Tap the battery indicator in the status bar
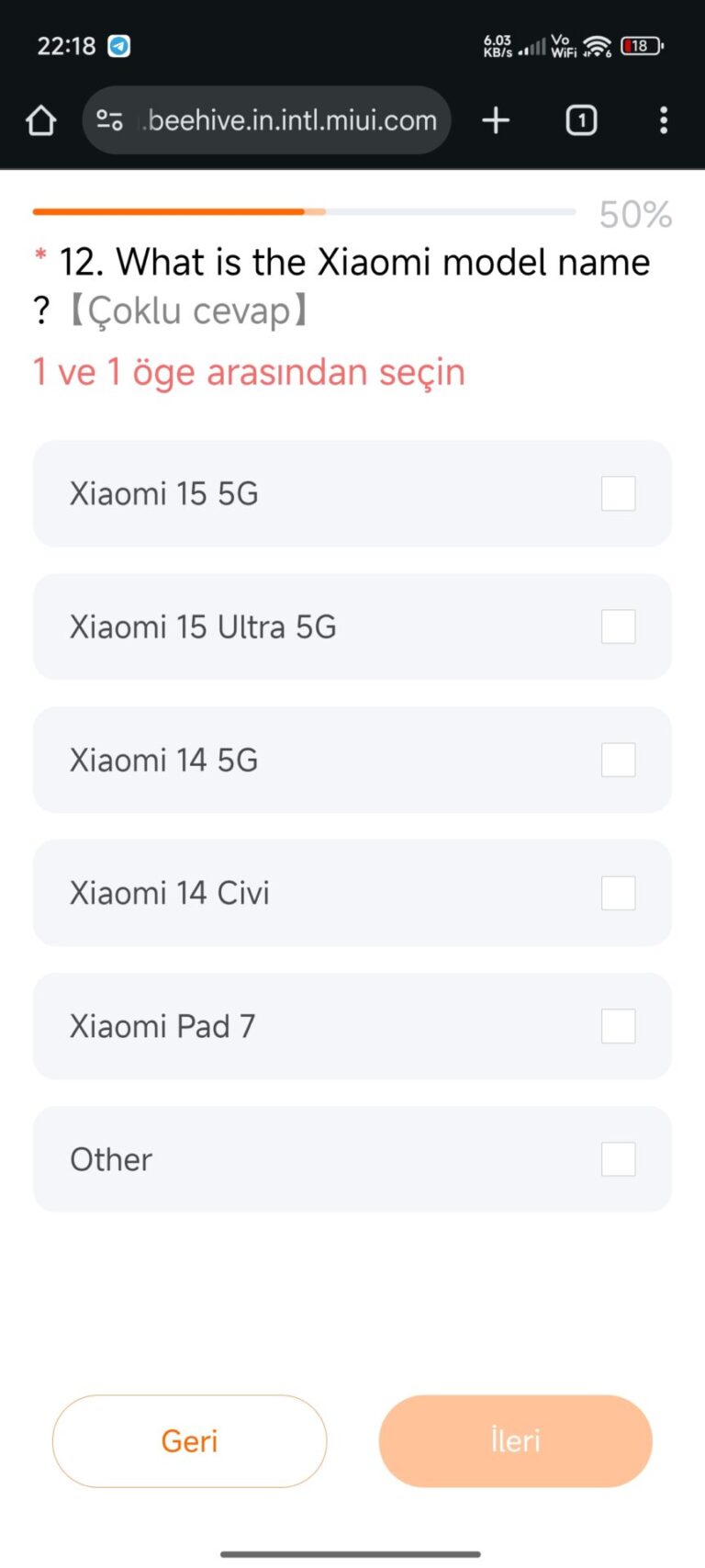705x1568 pixels. click(640, 45)
